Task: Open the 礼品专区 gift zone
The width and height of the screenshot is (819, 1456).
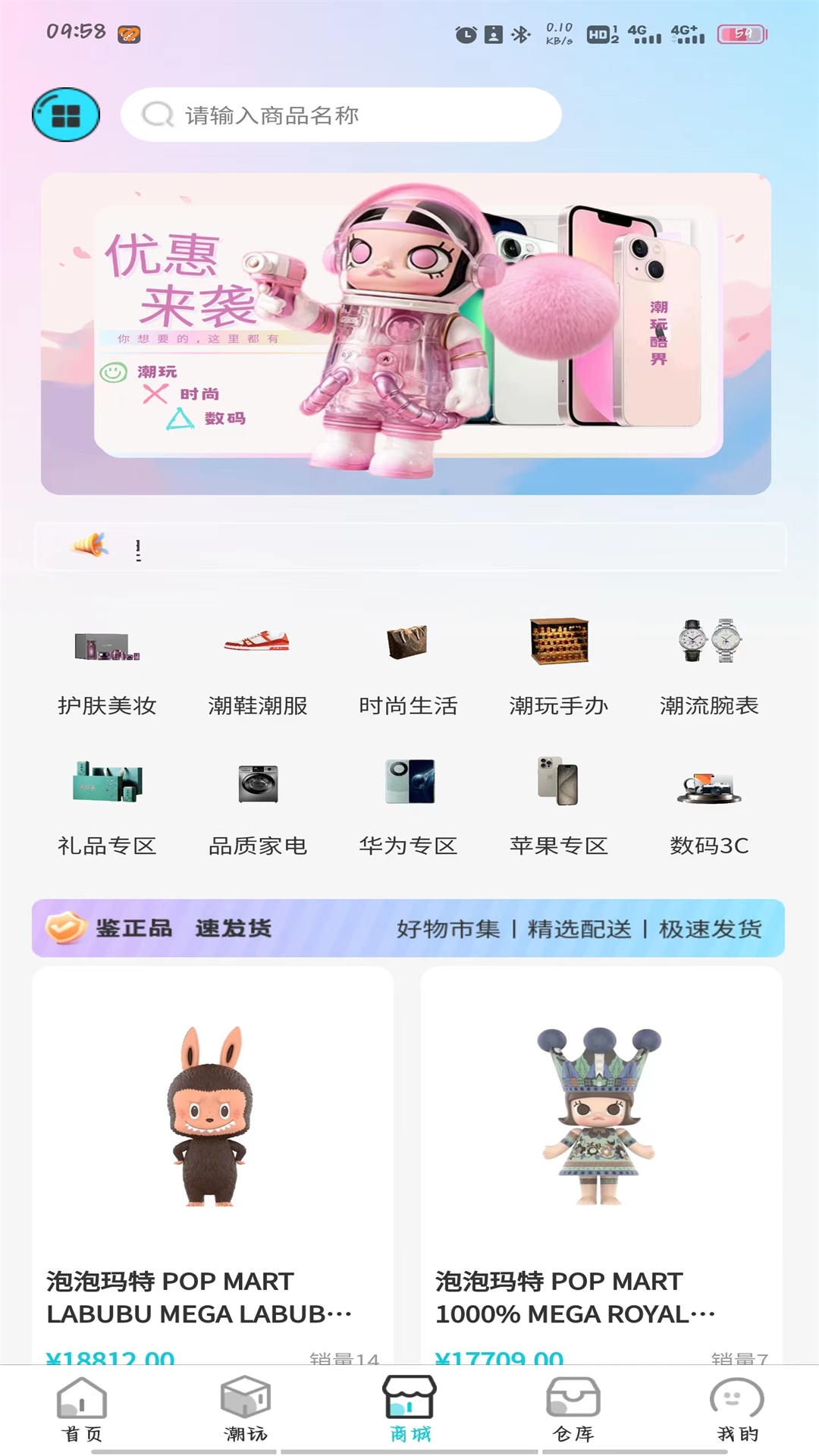Action: [107, 808]
